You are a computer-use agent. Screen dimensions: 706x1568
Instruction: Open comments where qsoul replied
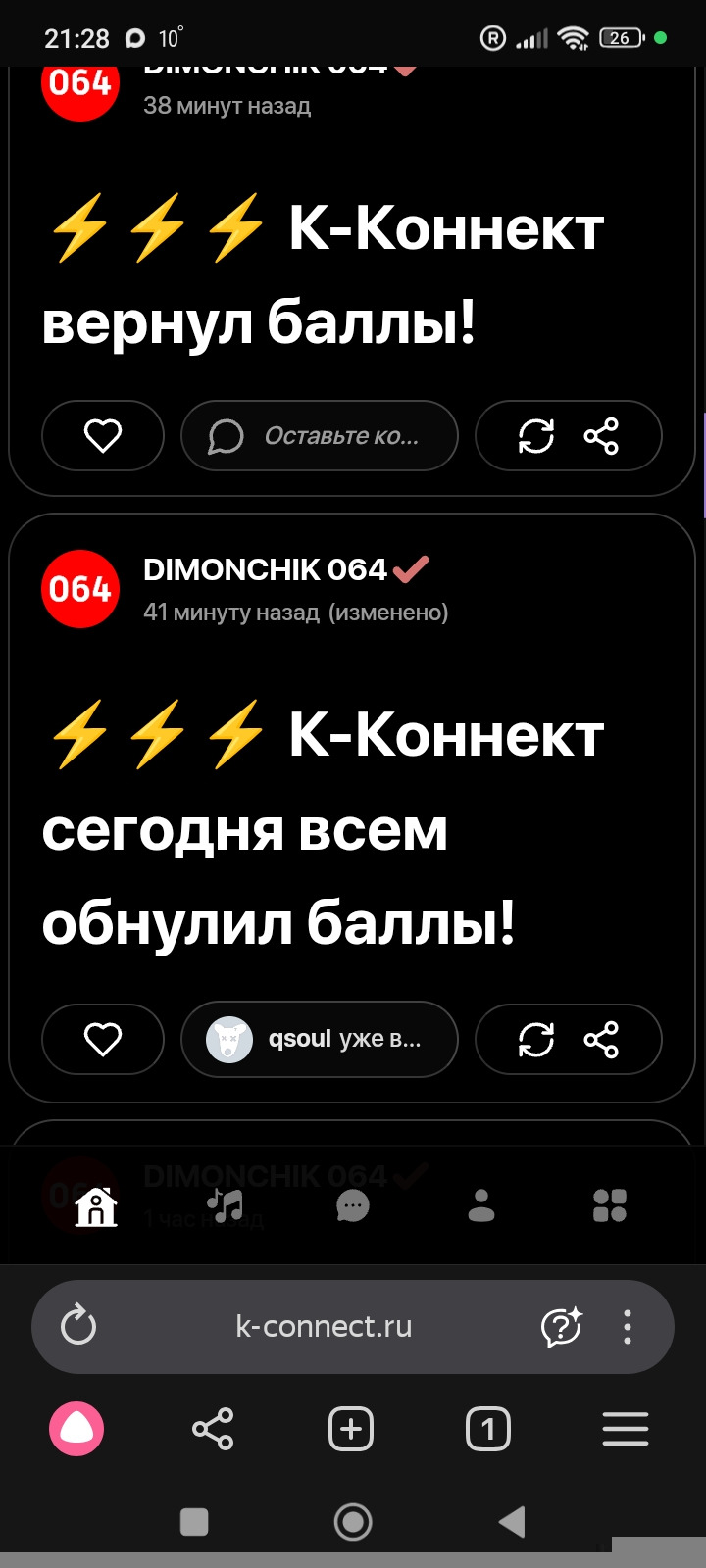tap(320, 1039)
